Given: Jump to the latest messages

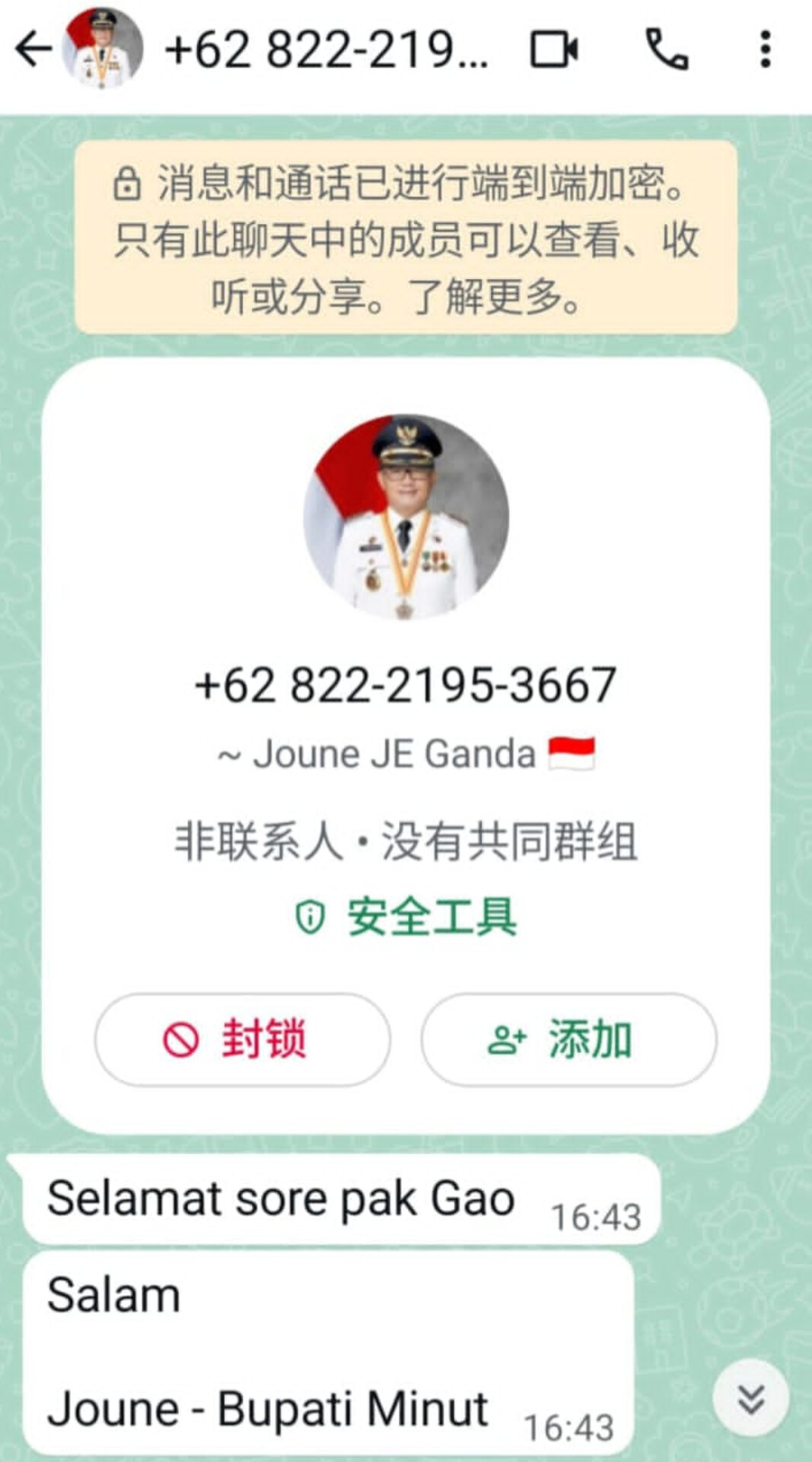Looking at the screenshot, I should coord(751,1399).
